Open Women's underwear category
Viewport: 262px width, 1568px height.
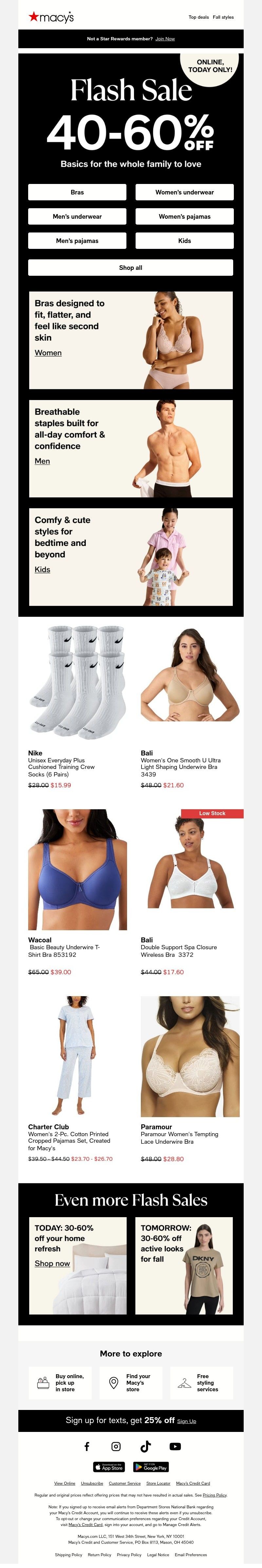click(184, 192)
